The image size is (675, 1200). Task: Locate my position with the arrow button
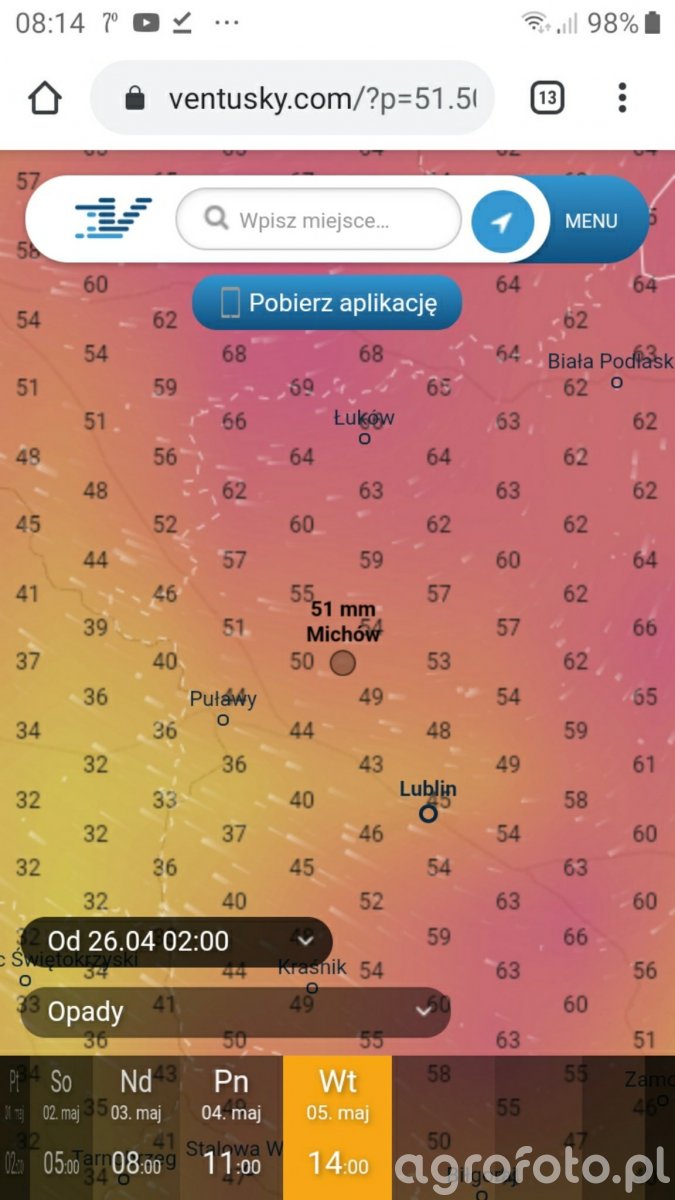pos(502,221)
